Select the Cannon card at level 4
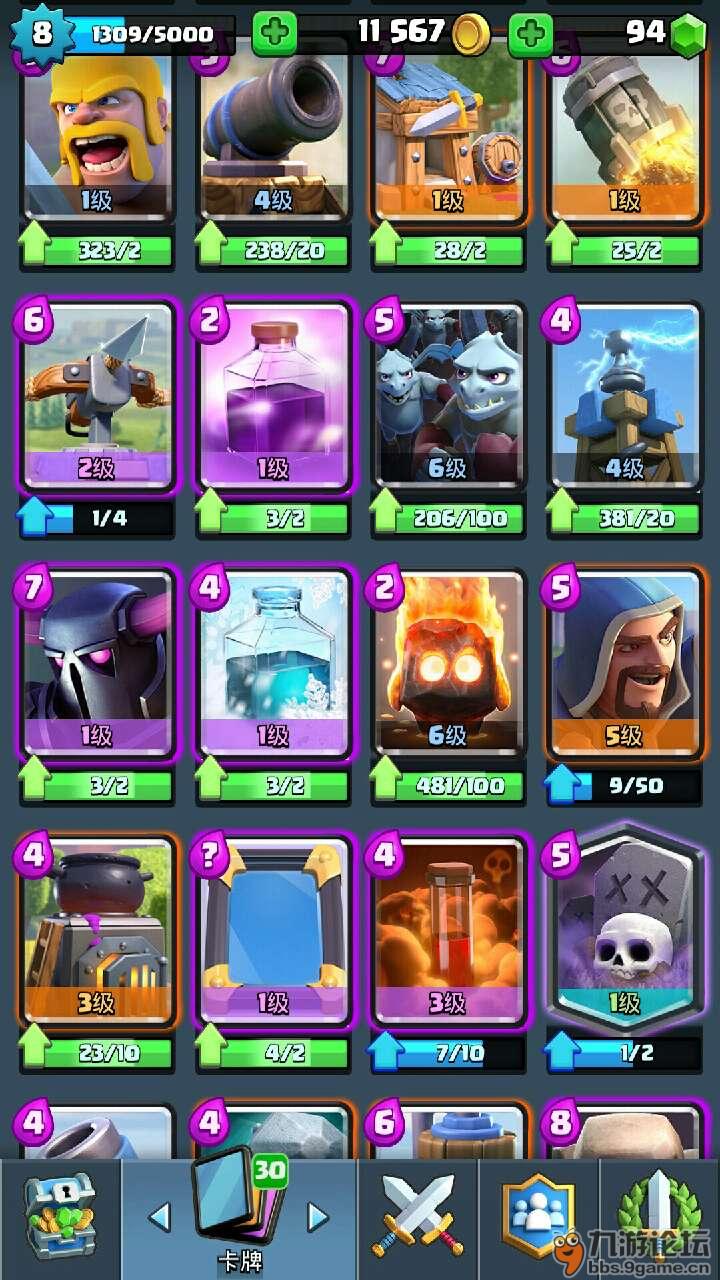This screenshot has height=1280, width=720. point(273,137)
